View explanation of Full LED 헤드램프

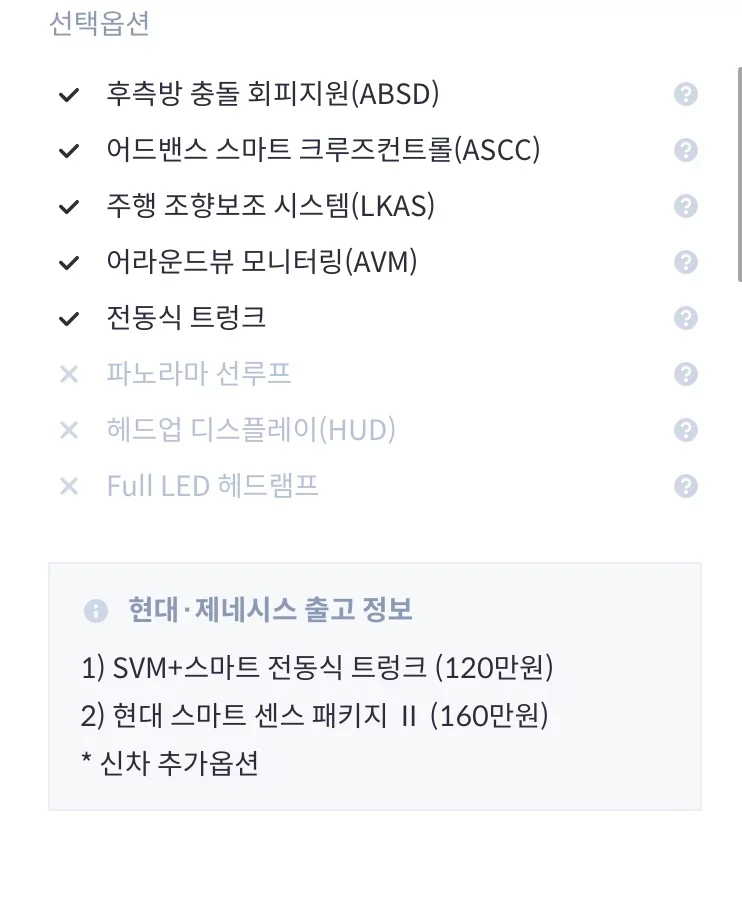pos(685,487)
